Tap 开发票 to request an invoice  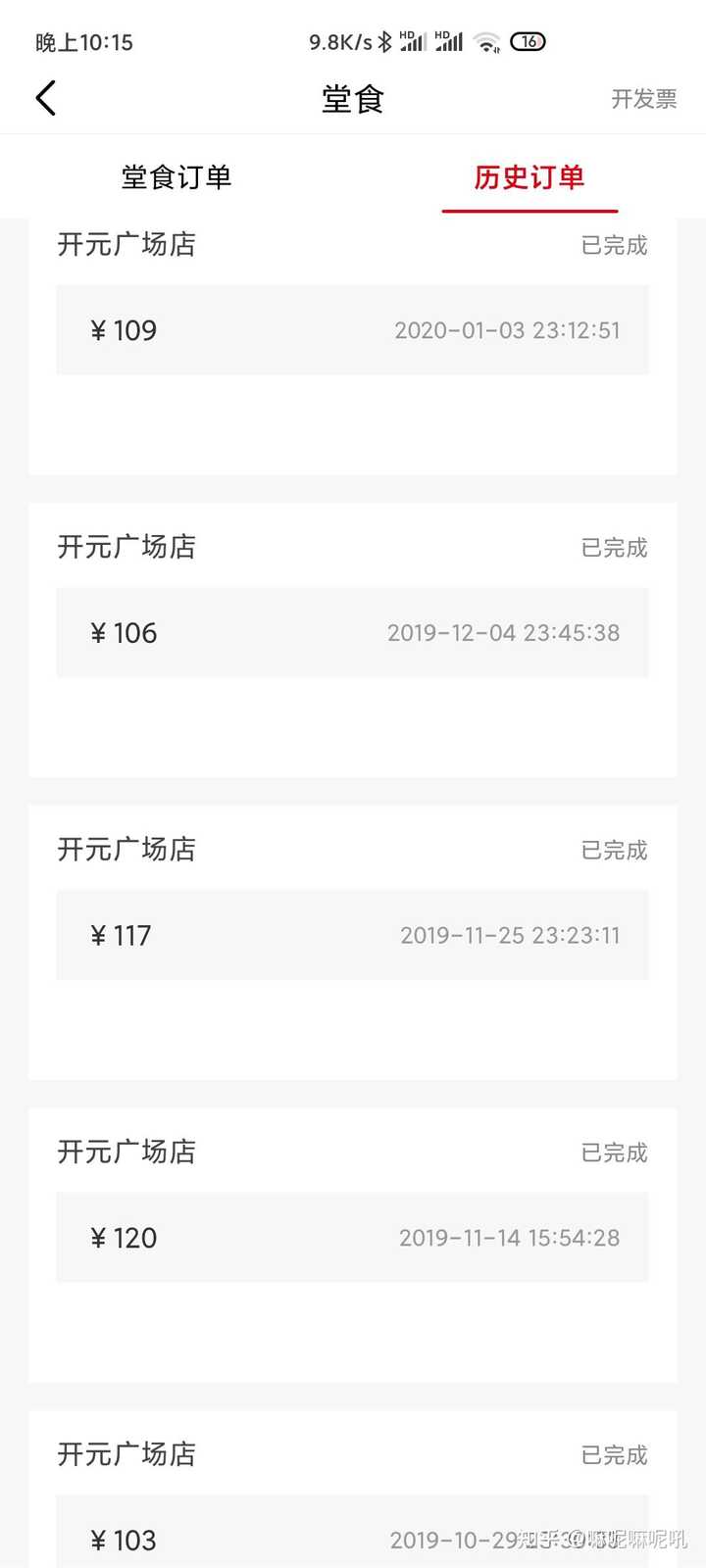(643, 99)
